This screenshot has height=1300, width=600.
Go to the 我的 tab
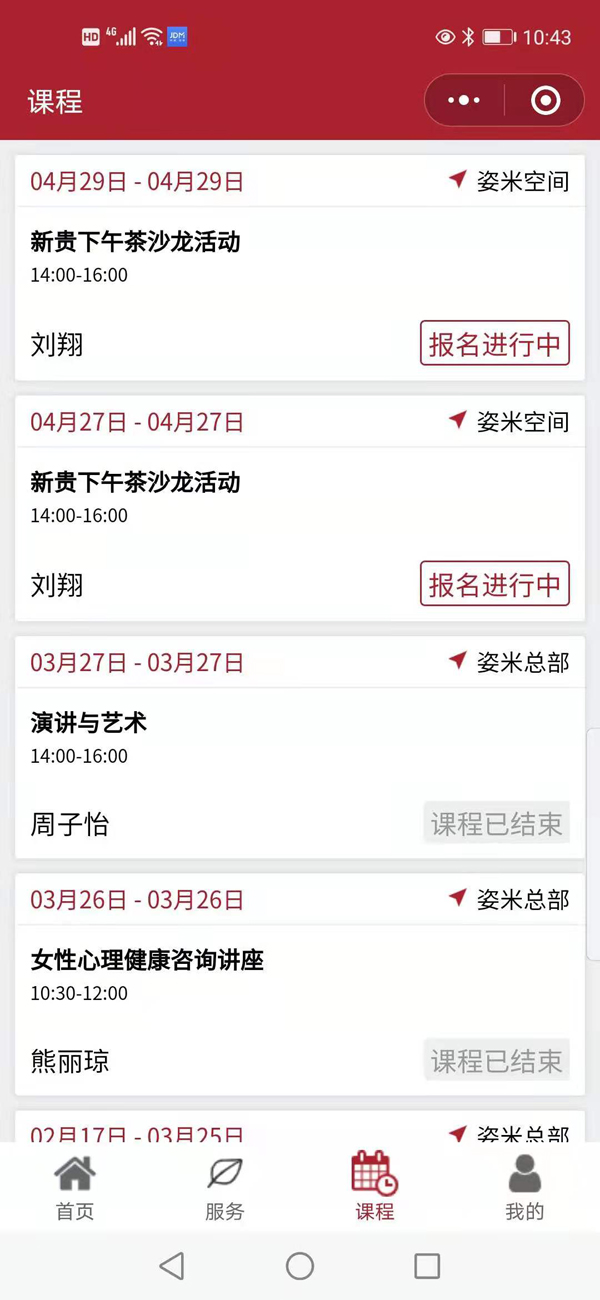(x=525, y=1187)
